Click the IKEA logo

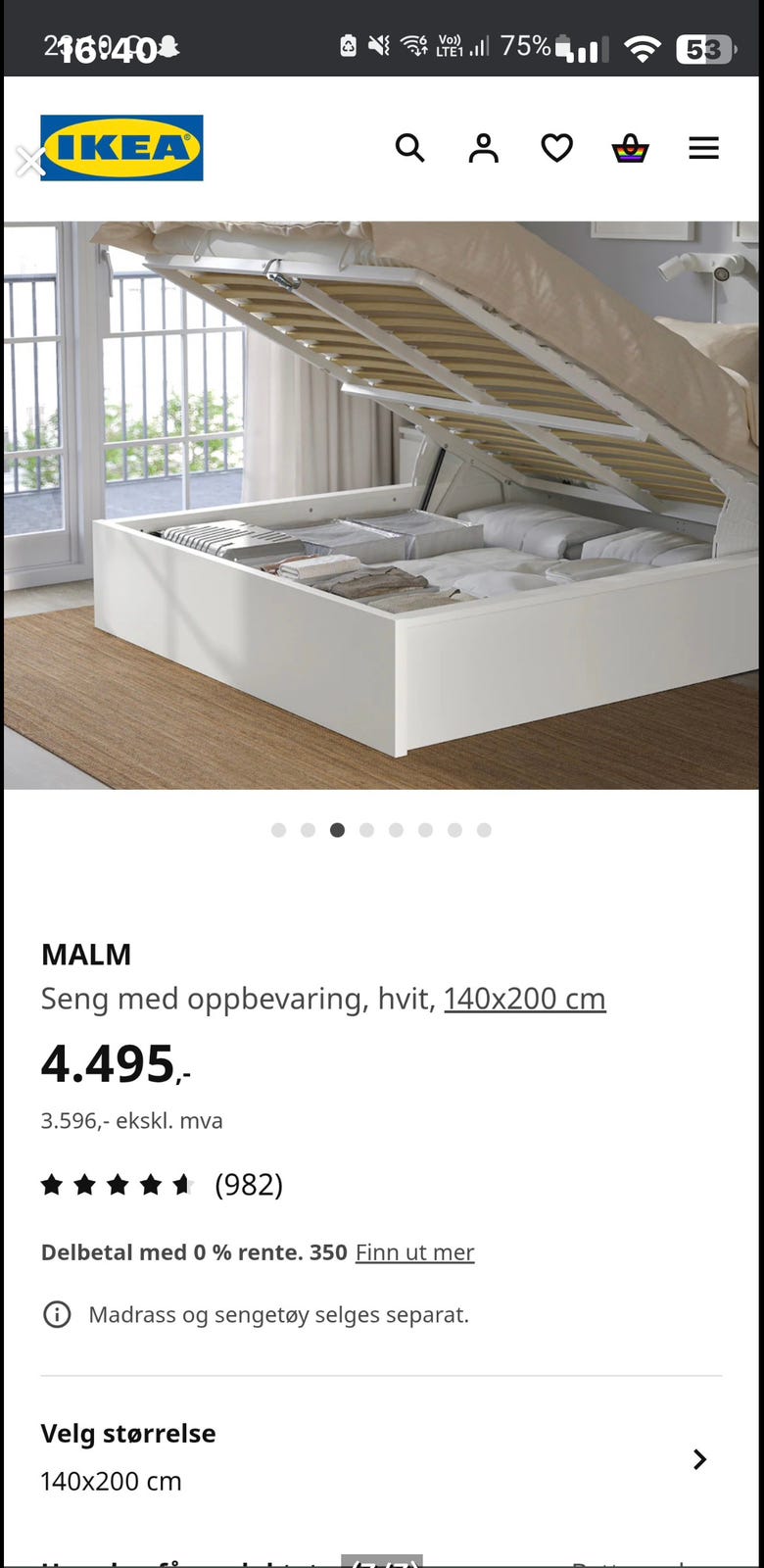click(119, 148)
